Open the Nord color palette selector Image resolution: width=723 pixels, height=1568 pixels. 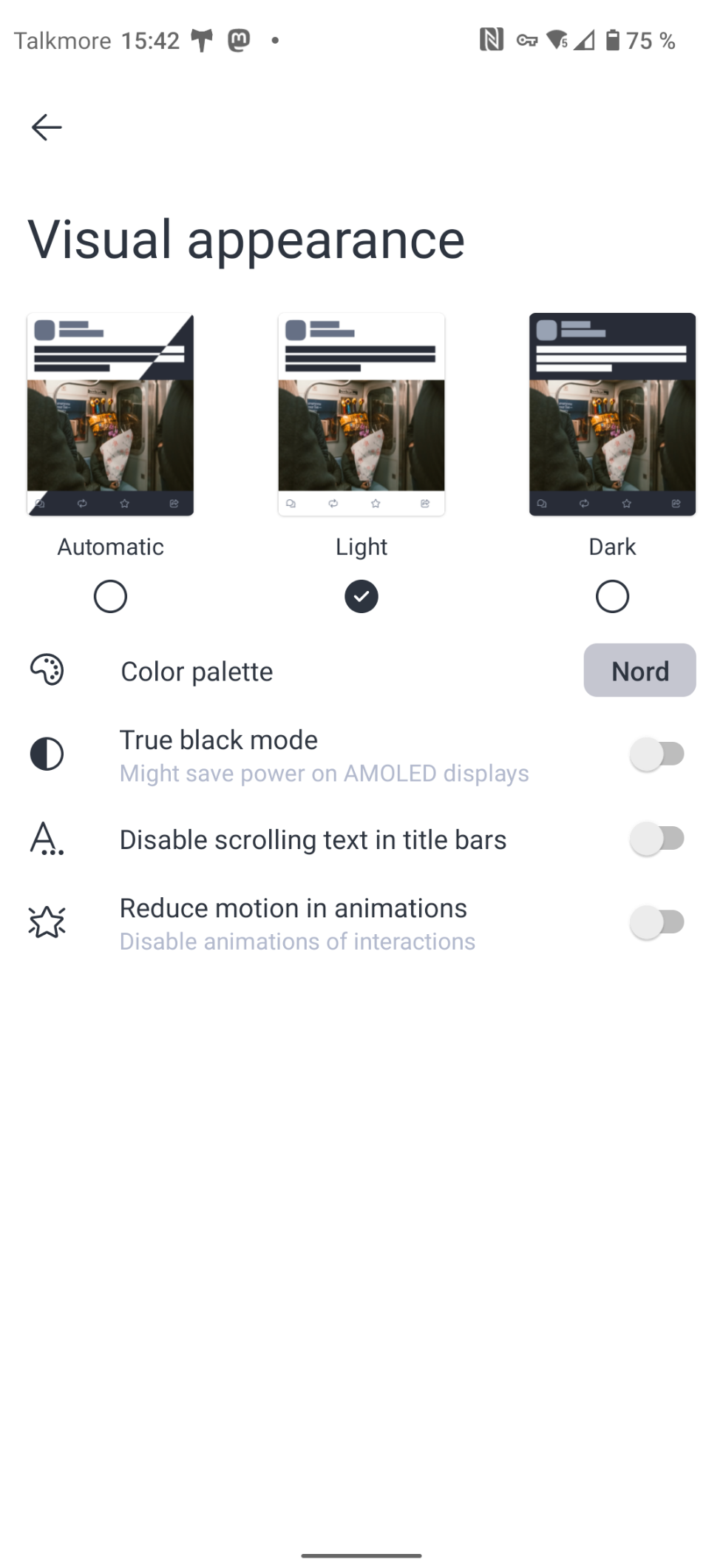[x=639, y=670]
